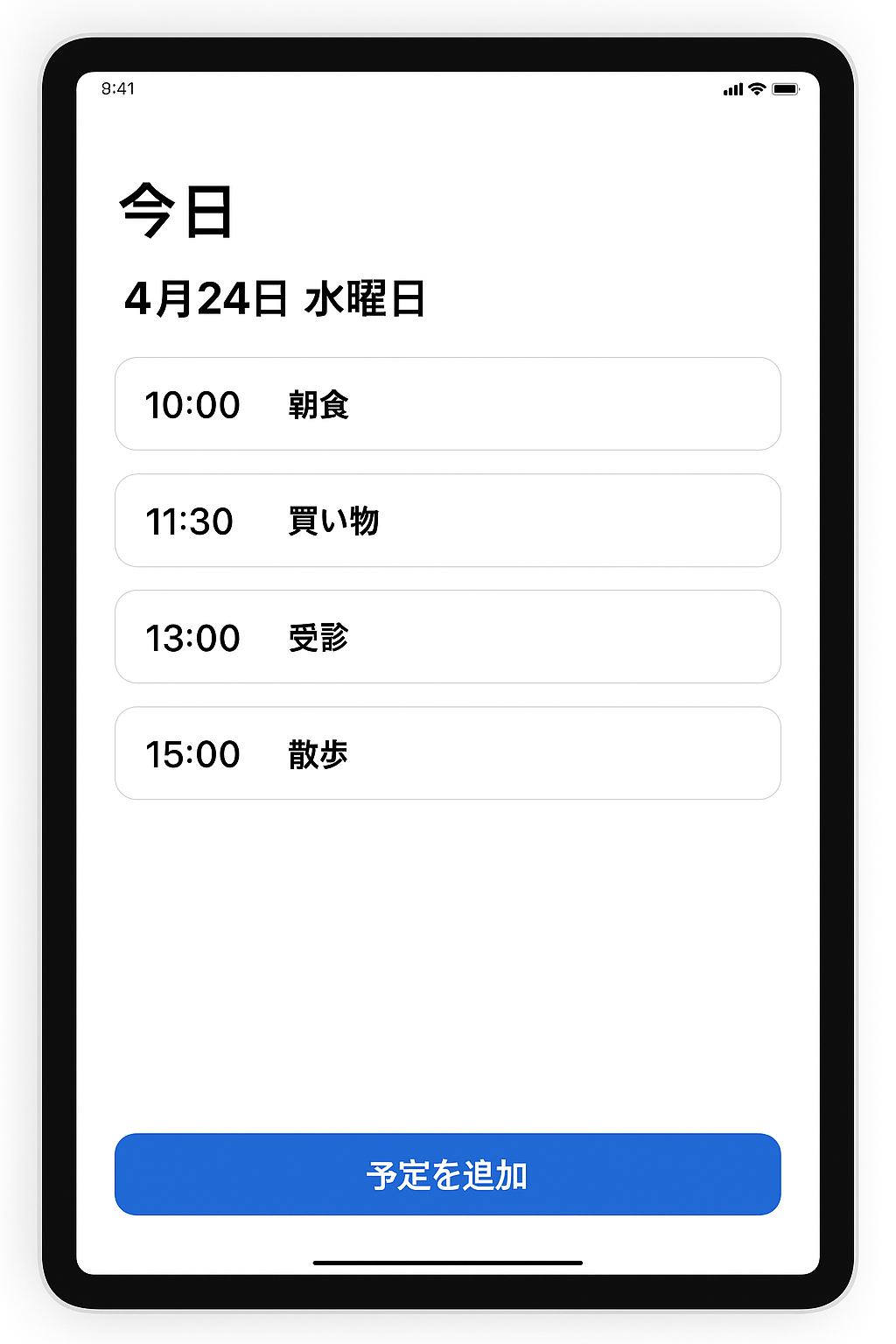Tap the 今日 heading
The height and width of the screenshot is (1344, 896).
[x=175, y=210]
